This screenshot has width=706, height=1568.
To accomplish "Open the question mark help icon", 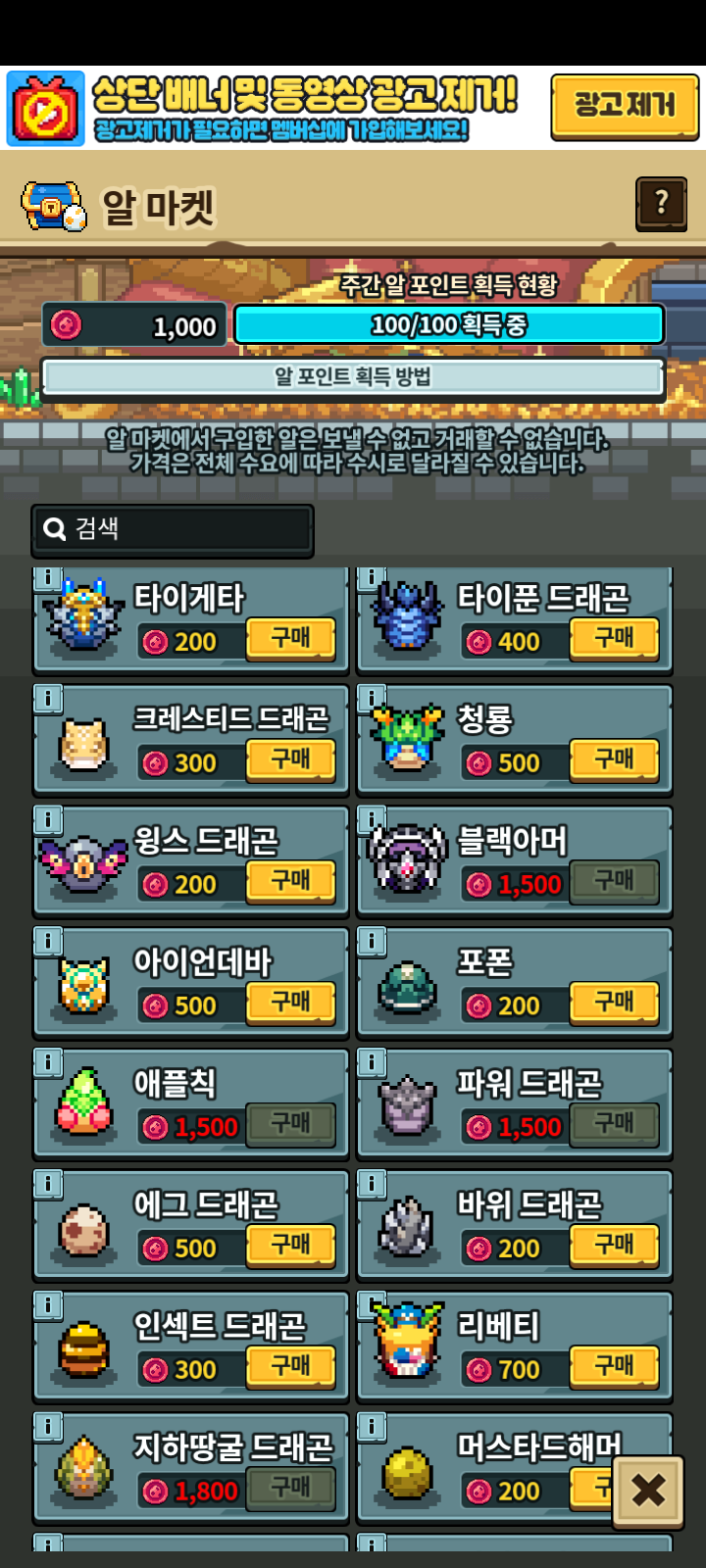I will coord(661,204).
